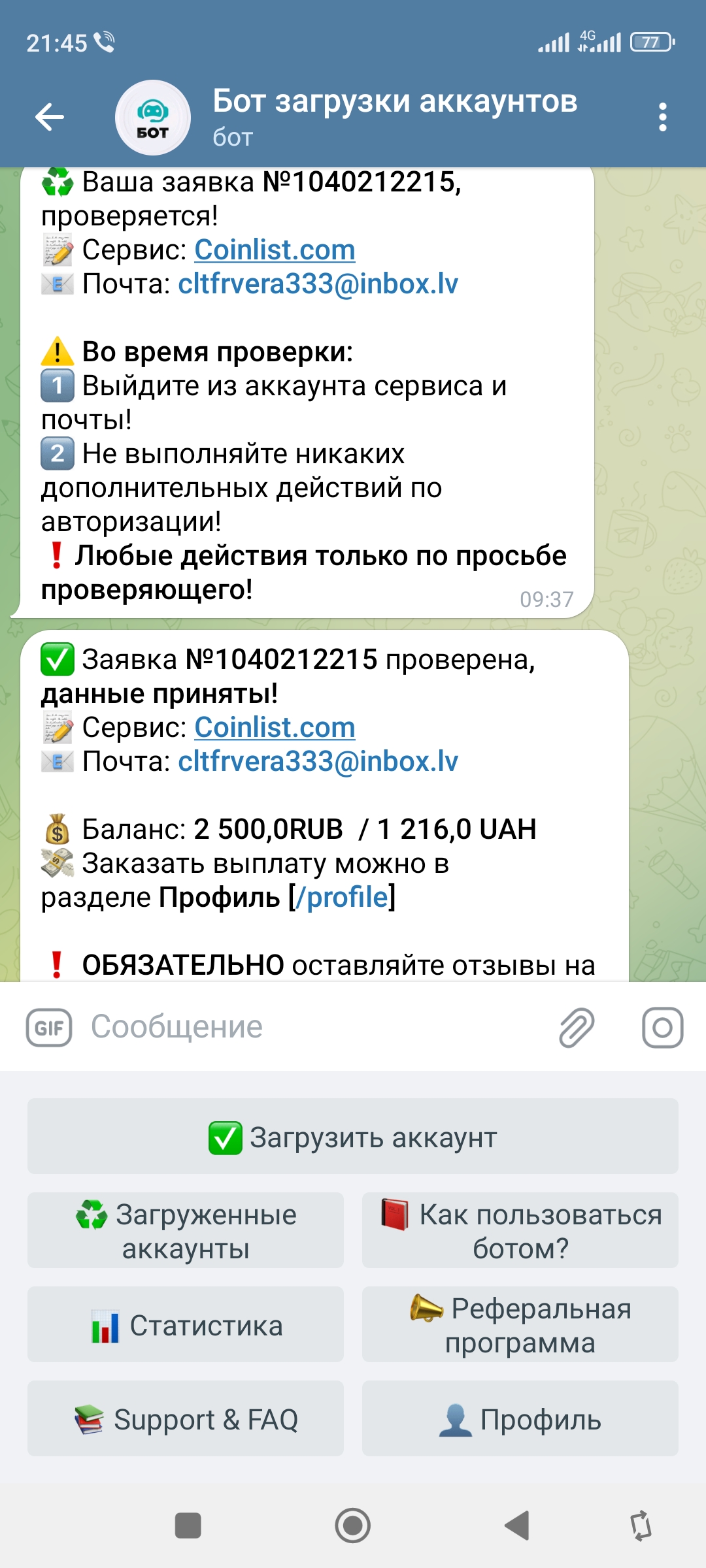Screen dimensions: 706x1568
Task: Open Coinlist.com link in the checked request
Action: 275,727
